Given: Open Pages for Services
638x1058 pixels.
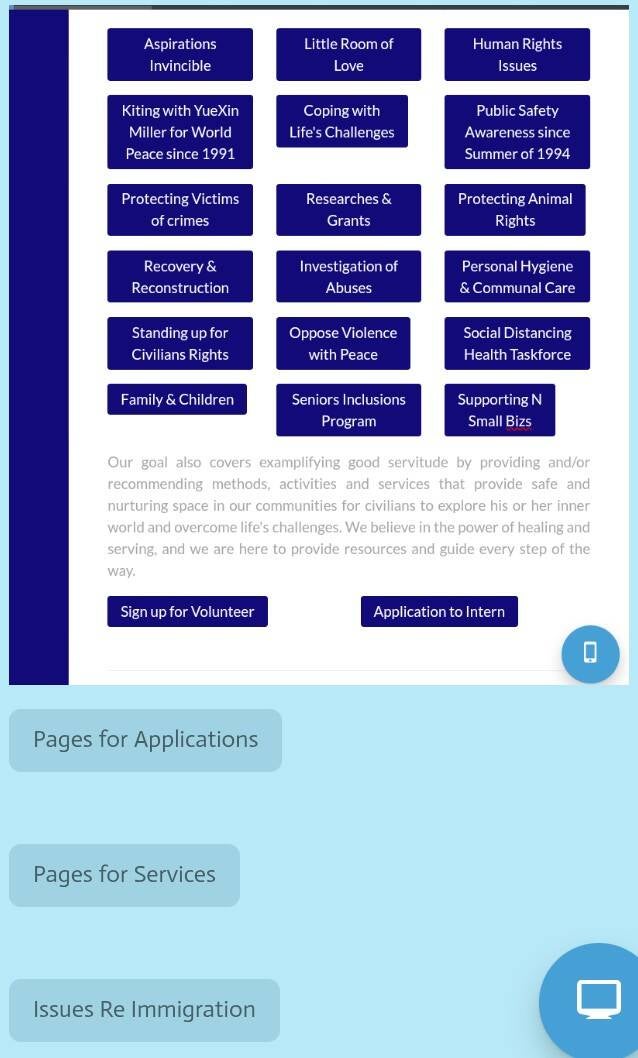Looking at the screenshot, I should click(125, 875).
